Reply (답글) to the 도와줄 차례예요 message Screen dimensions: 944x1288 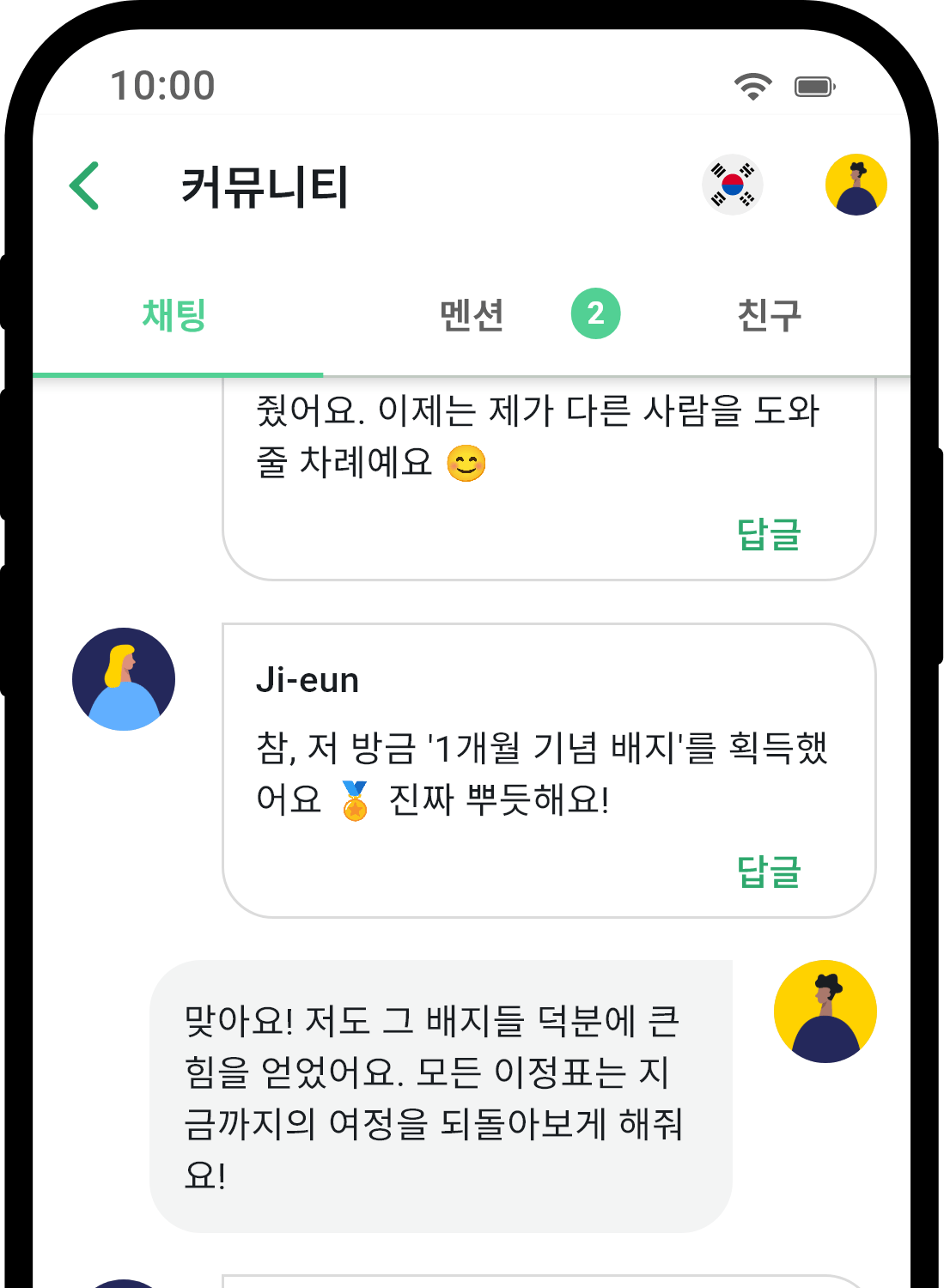[x=769, y=535]
